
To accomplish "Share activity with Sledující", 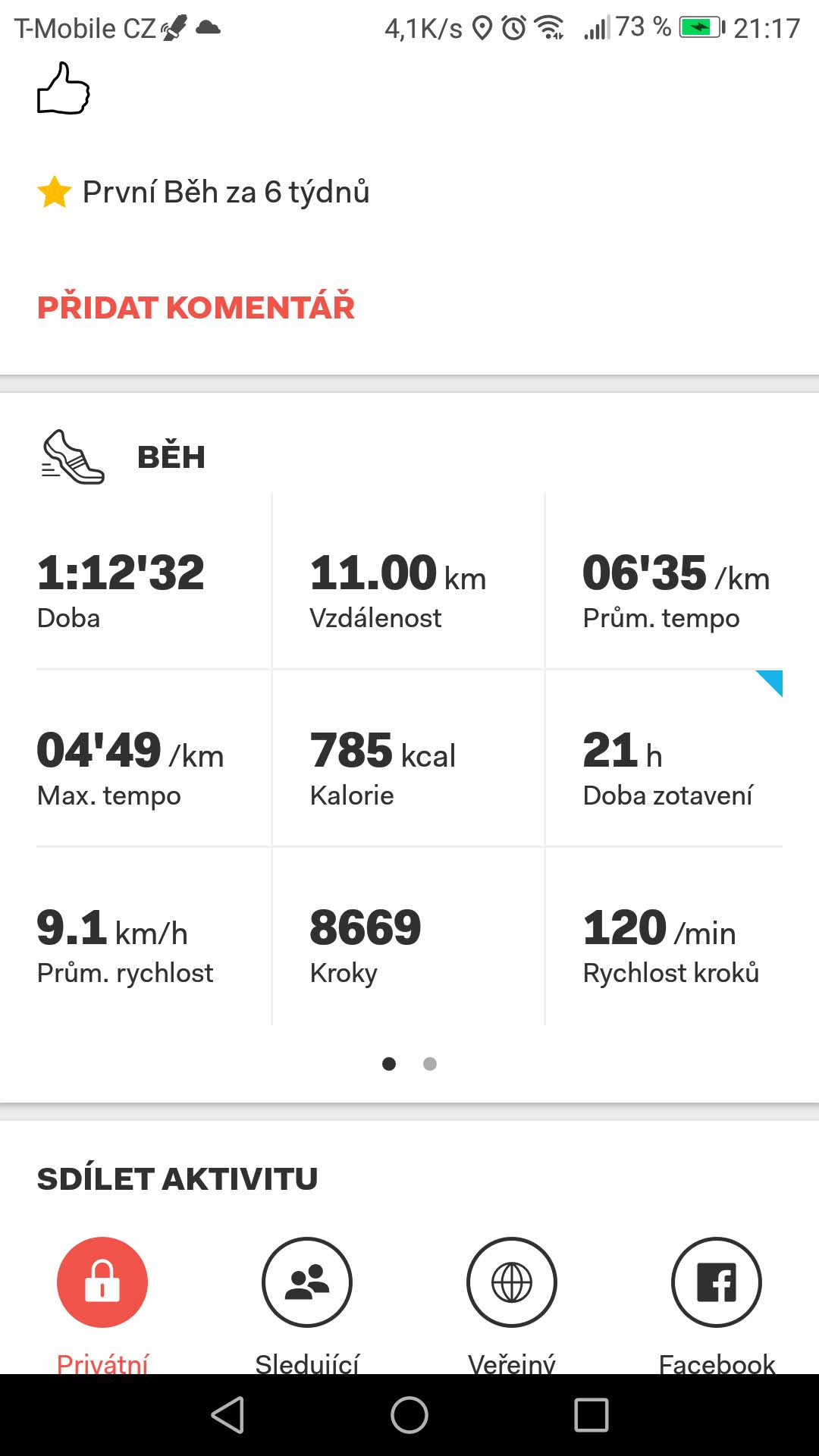I will coord(307,1282).
